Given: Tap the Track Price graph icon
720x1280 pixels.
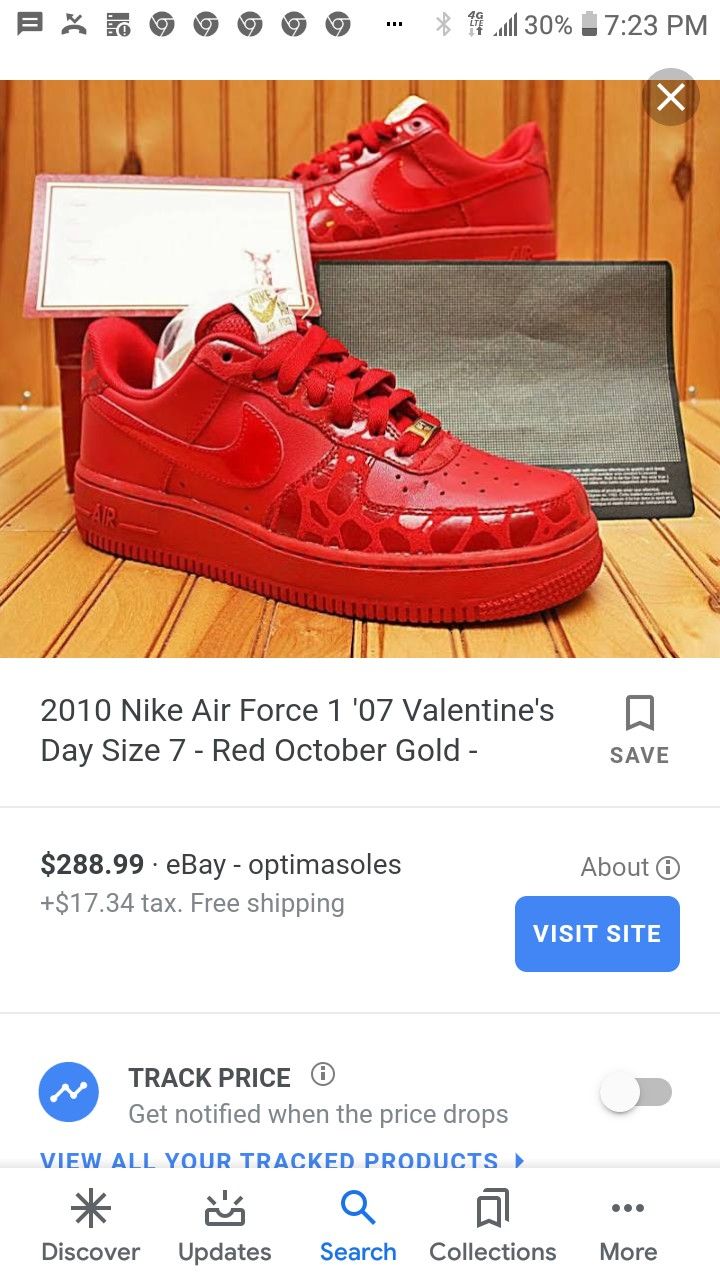Looking at the screenshot, I should click(x=67, y=1092).
